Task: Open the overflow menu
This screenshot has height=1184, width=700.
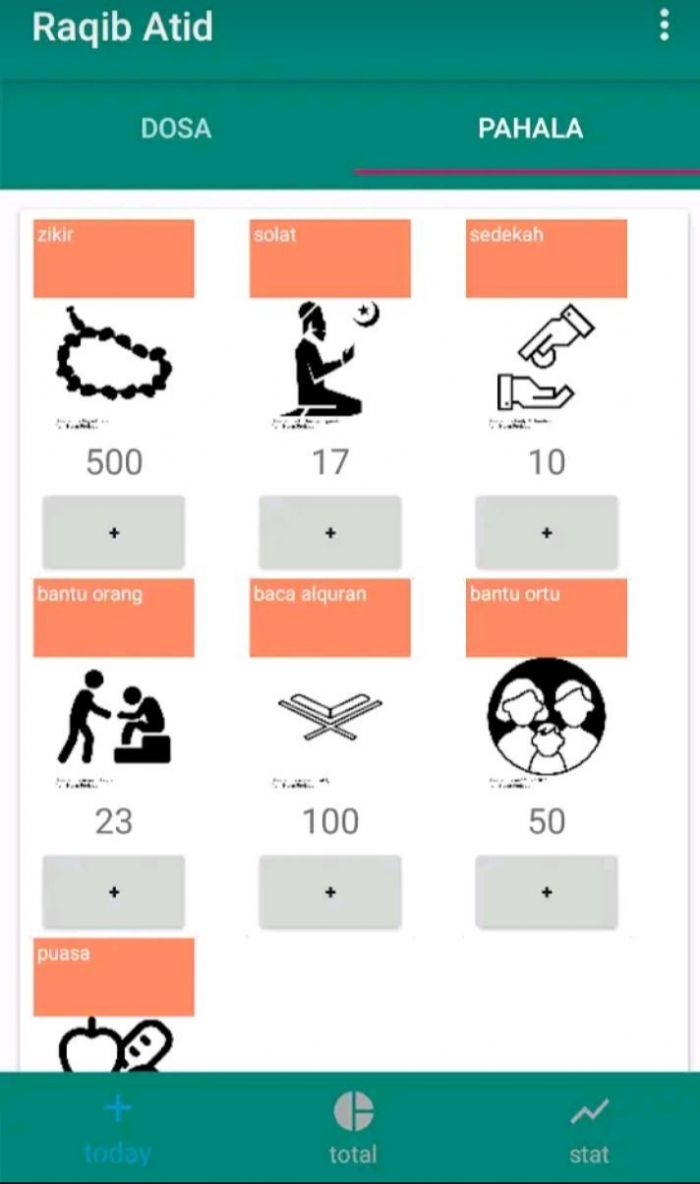Action: point(664,26)
